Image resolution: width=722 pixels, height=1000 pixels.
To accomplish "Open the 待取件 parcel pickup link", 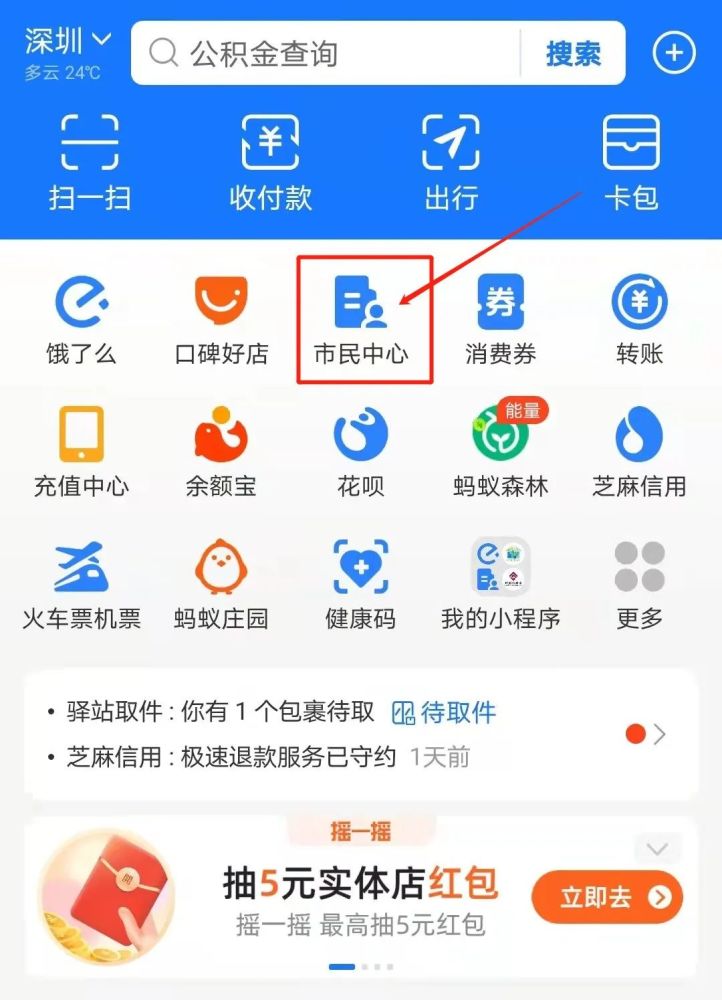I will pos(443,713).
